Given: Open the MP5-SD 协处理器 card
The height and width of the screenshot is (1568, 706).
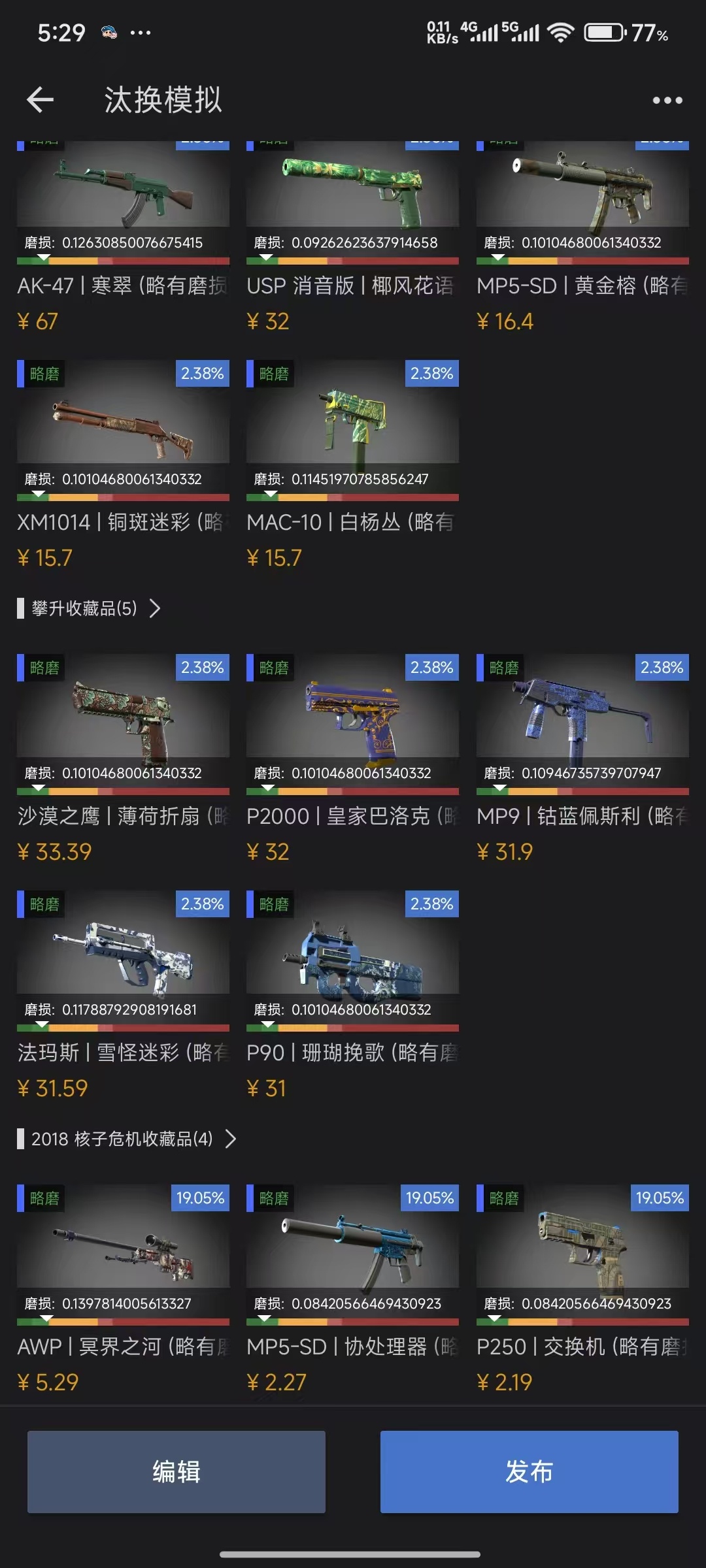Looking at the screenshot, I should tap(352, 1249).
